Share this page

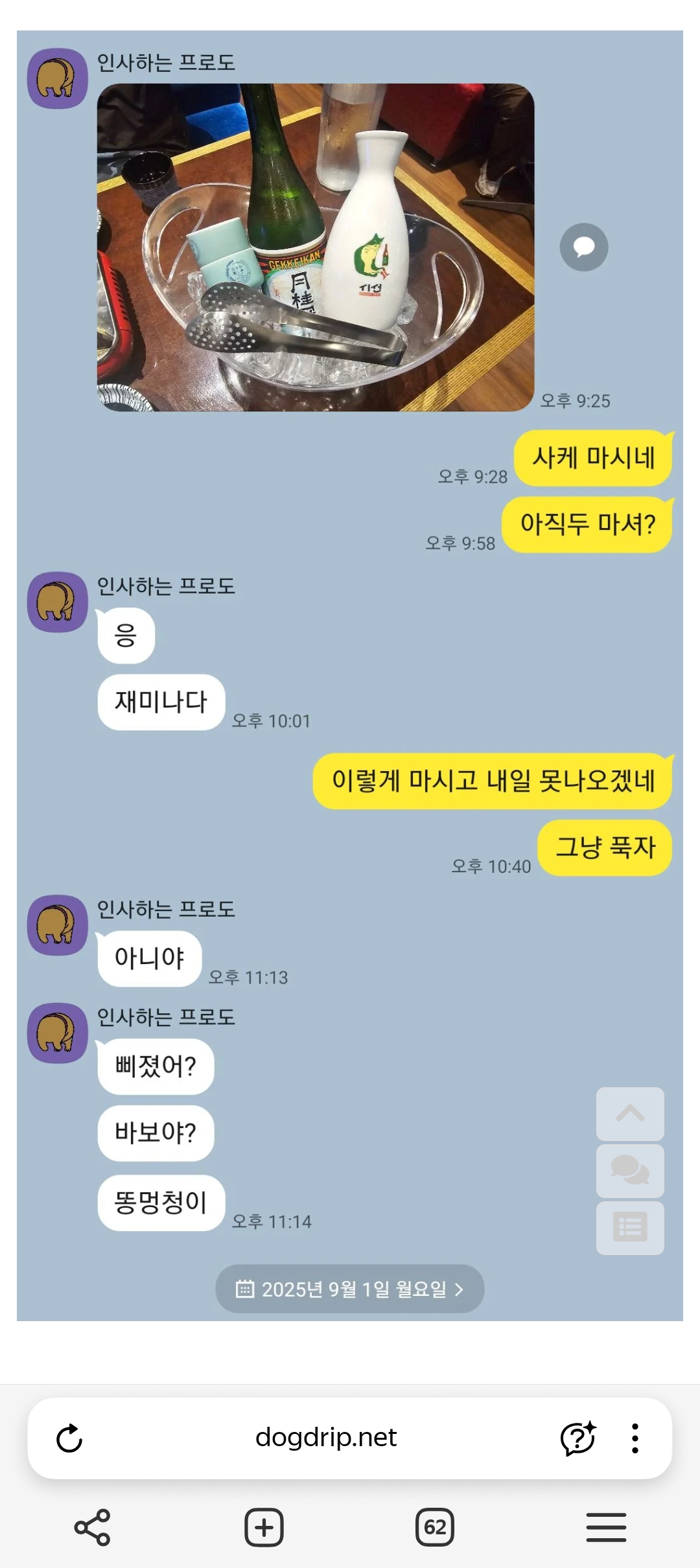point(93,1527)
